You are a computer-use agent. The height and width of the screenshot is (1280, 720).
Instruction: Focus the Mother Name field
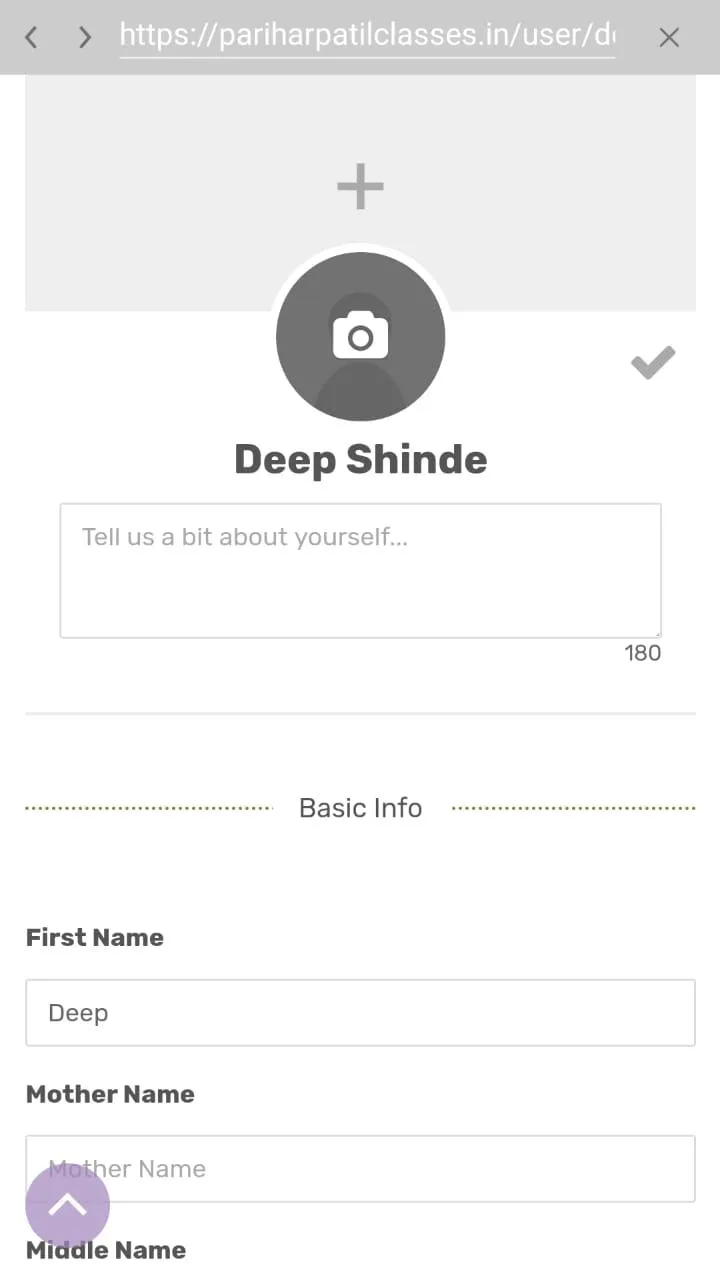click(x=360, y=1169)
